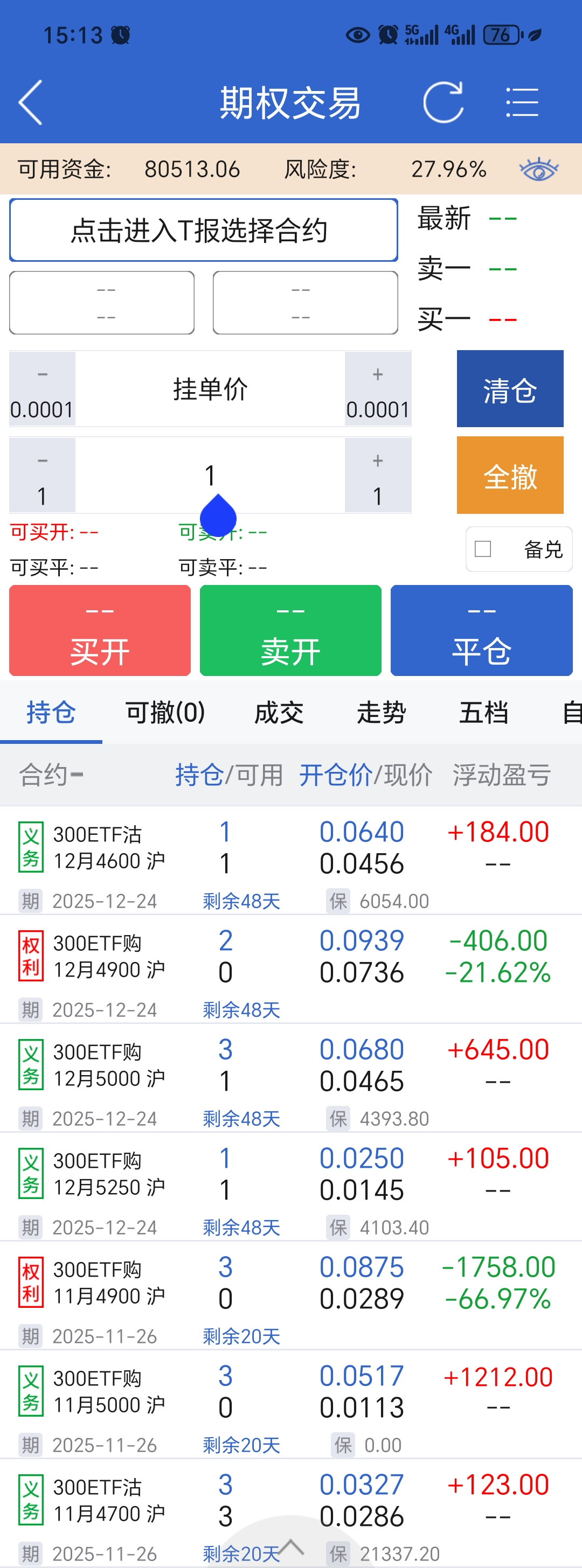Tap 点击进入T报选择合约 to pick a contract
The image size is (582, 1568).
[x=203, y=230]
